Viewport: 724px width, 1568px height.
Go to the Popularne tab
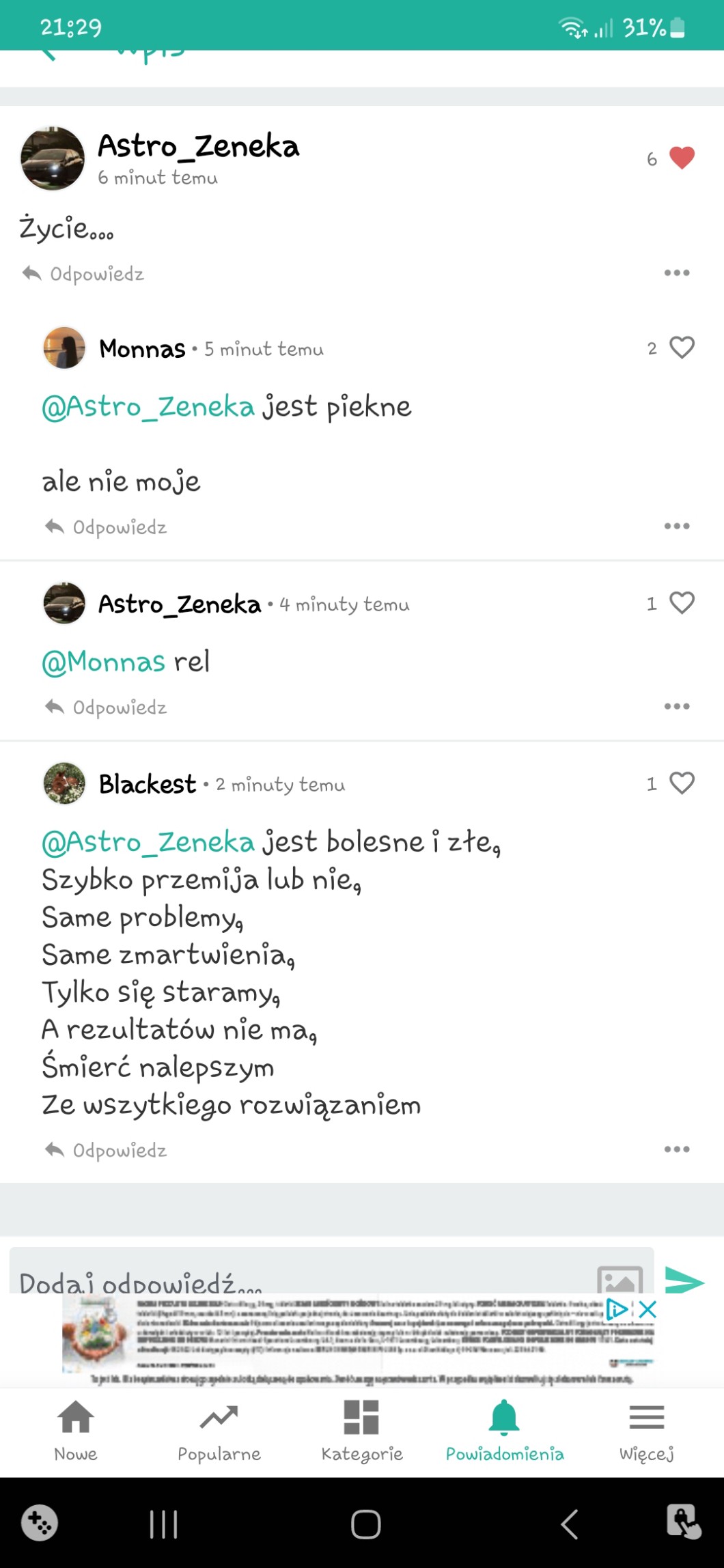[x=219, y=1429]
